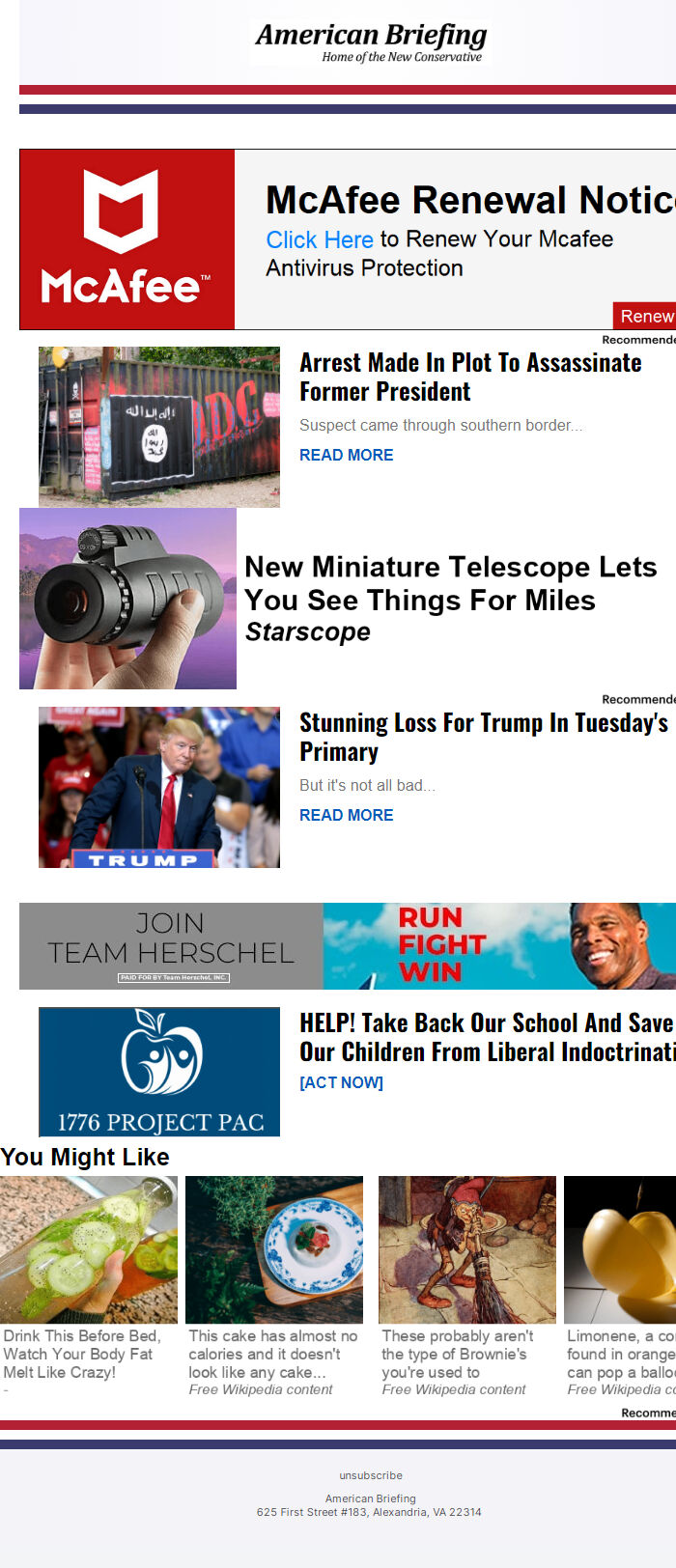The image size is (676, 1568).
Task: Tap the unsubscribe link in footer
Action: tap(371, 1475)
